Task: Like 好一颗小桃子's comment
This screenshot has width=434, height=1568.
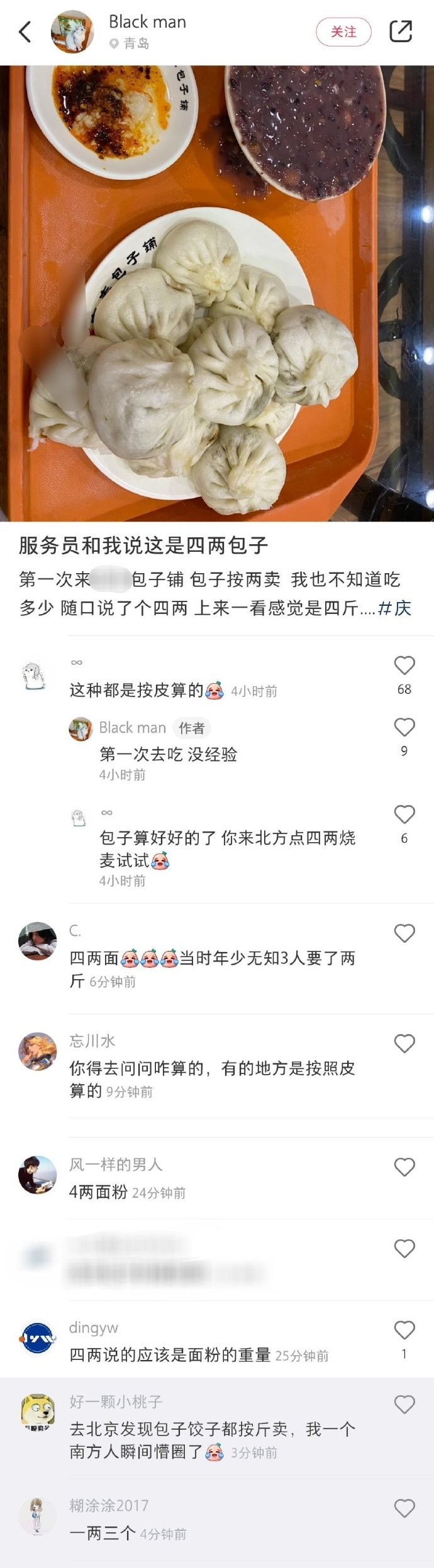Action: click(x=404, y=1404)
